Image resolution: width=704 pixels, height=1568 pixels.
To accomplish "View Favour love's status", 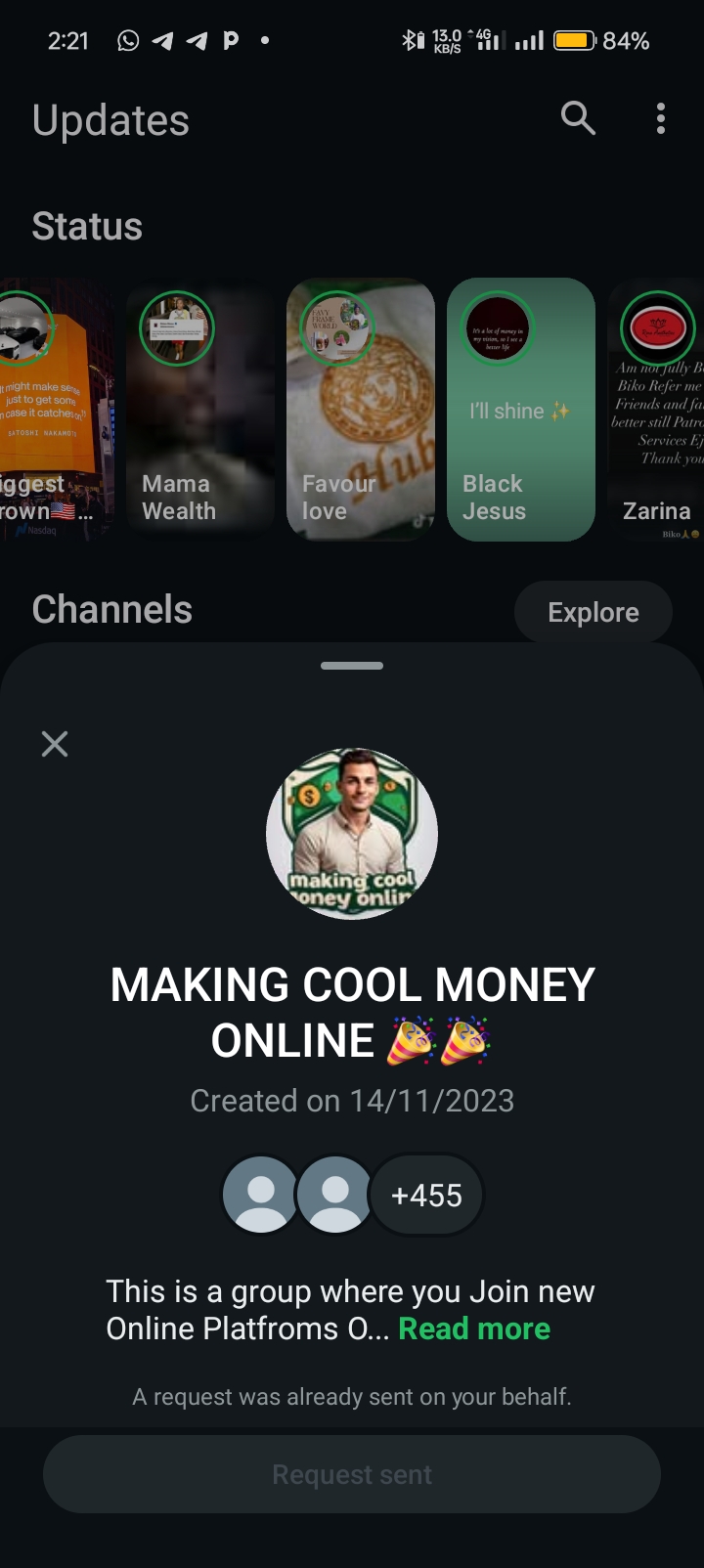I will 360,411.
